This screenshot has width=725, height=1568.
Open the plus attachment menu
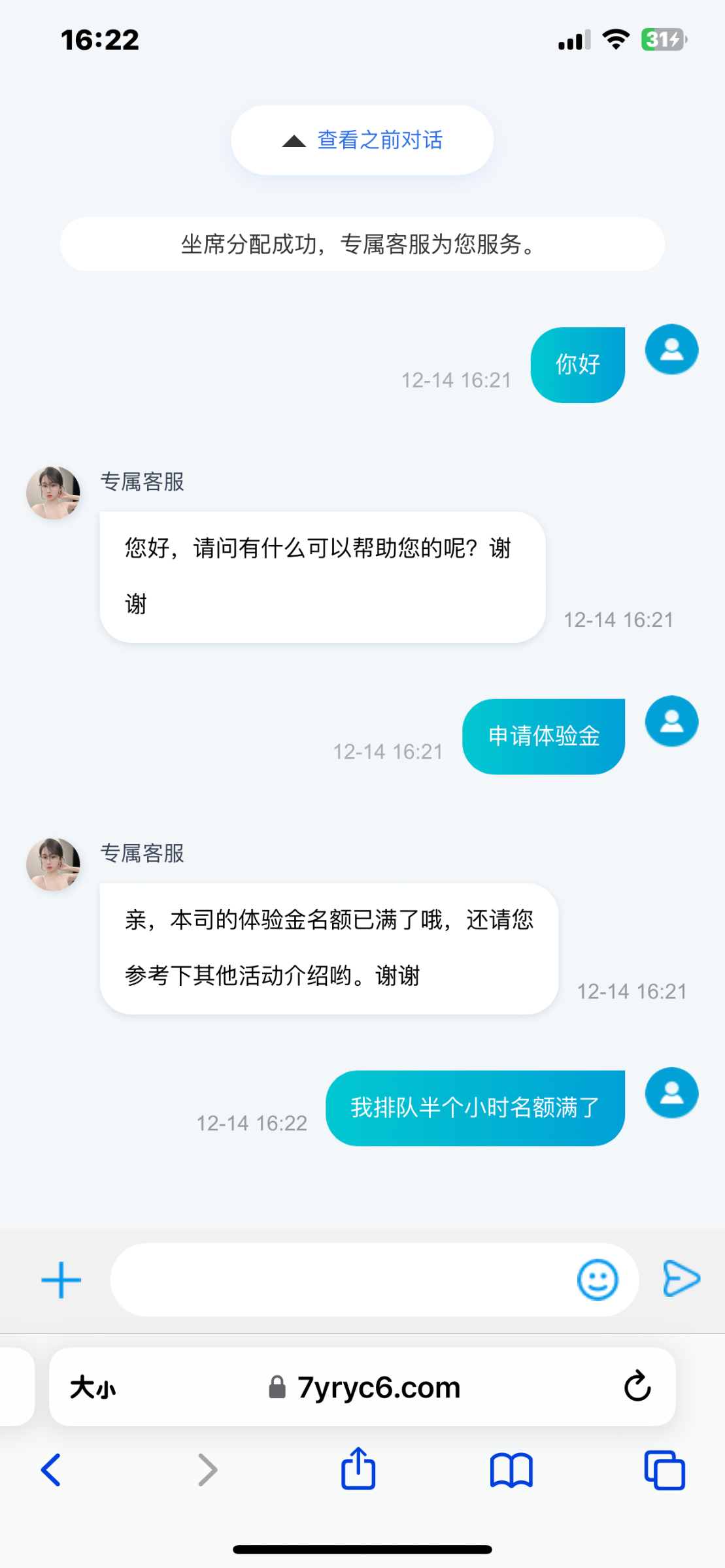point(61,1279)
